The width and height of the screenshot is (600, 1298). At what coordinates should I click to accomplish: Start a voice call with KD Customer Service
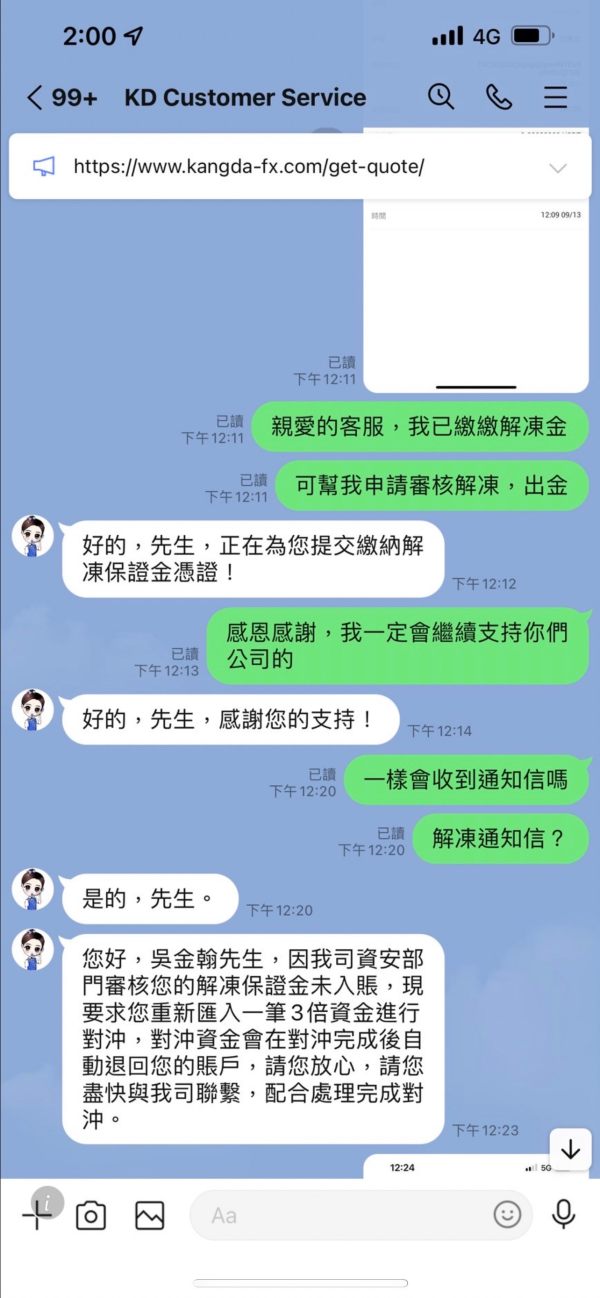[x=498, y=96]
